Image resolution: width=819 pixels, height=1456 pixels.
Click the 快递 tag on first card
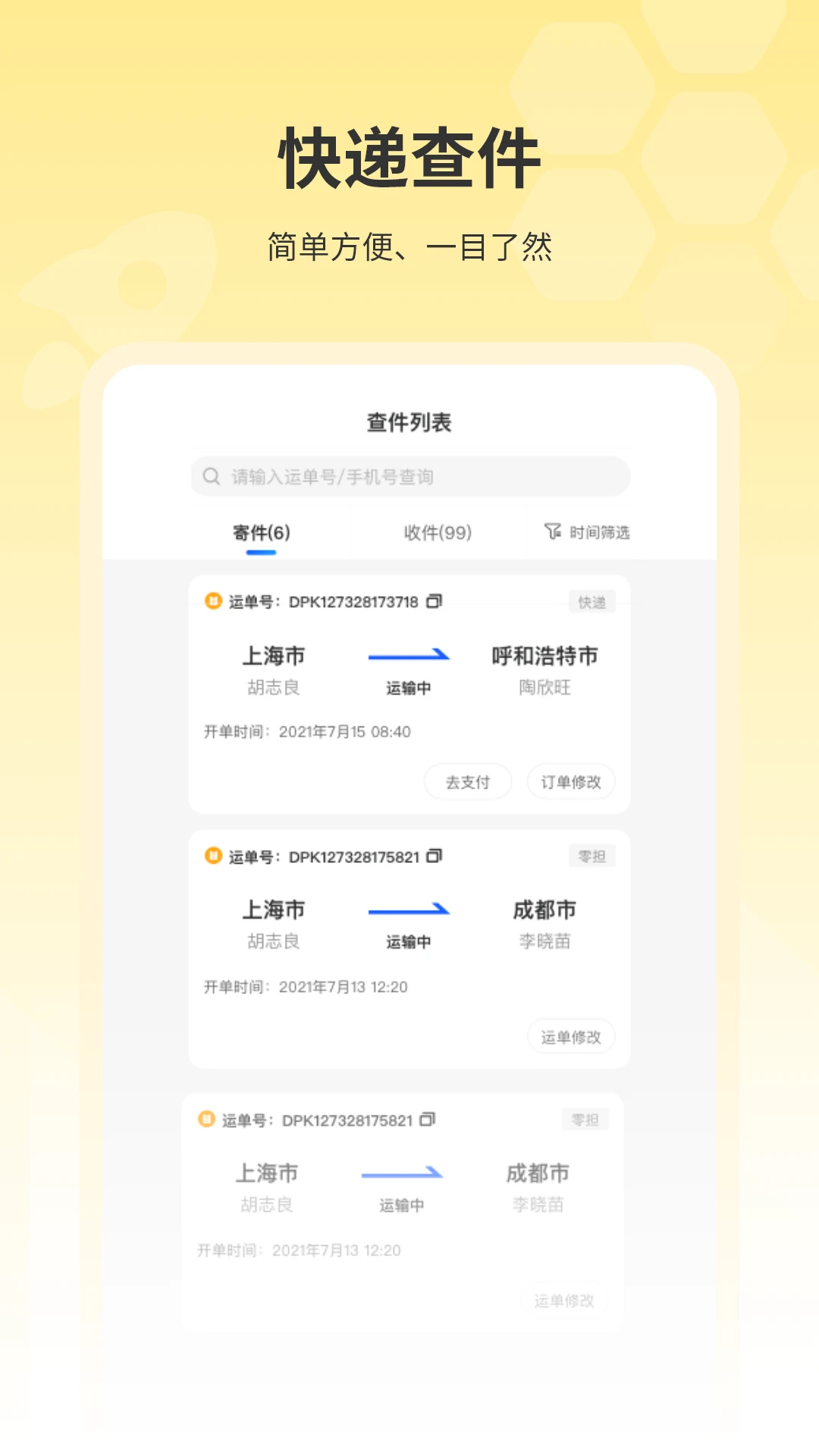[592, 601]
